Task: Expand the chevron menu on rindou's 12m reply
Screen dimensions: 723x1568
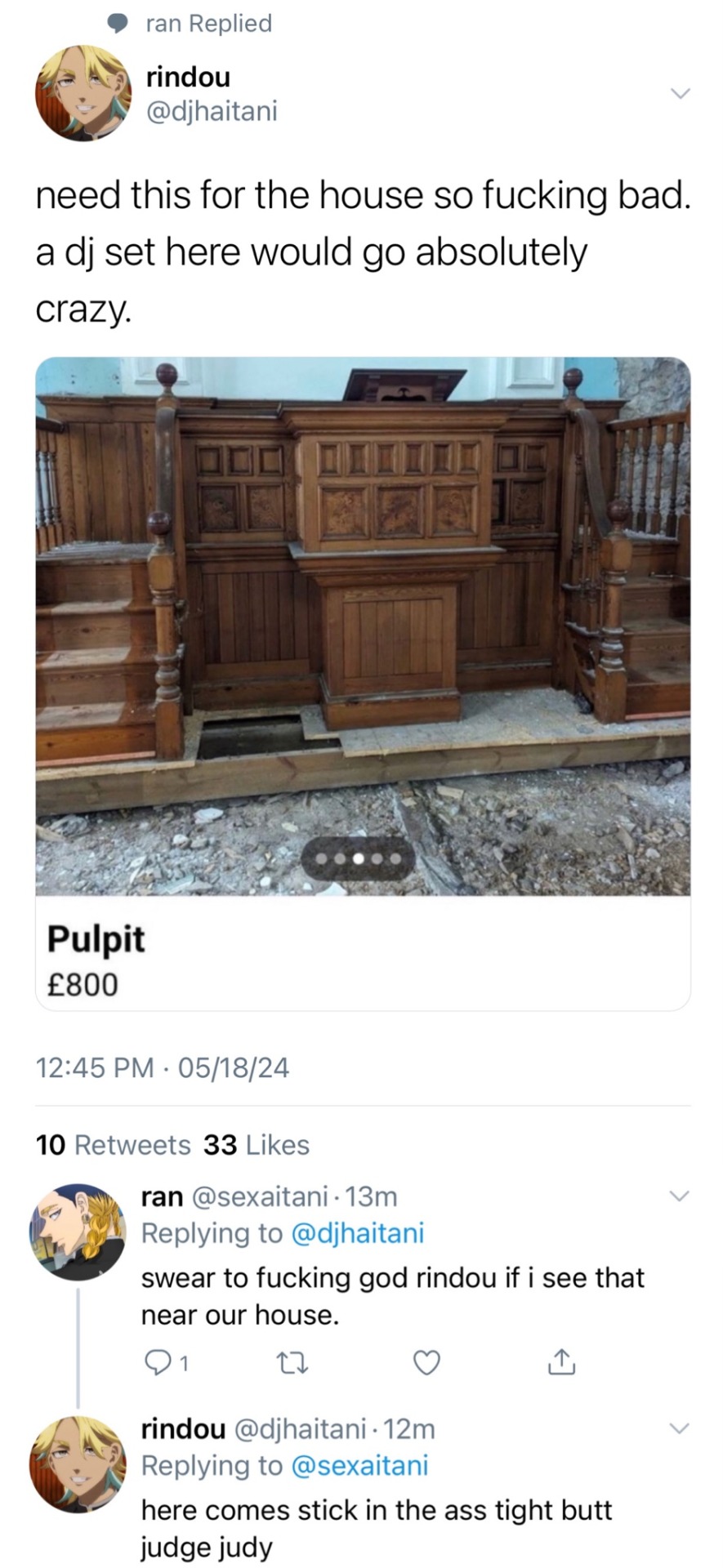Action: pyautogui.click(x=680, y=1428)
